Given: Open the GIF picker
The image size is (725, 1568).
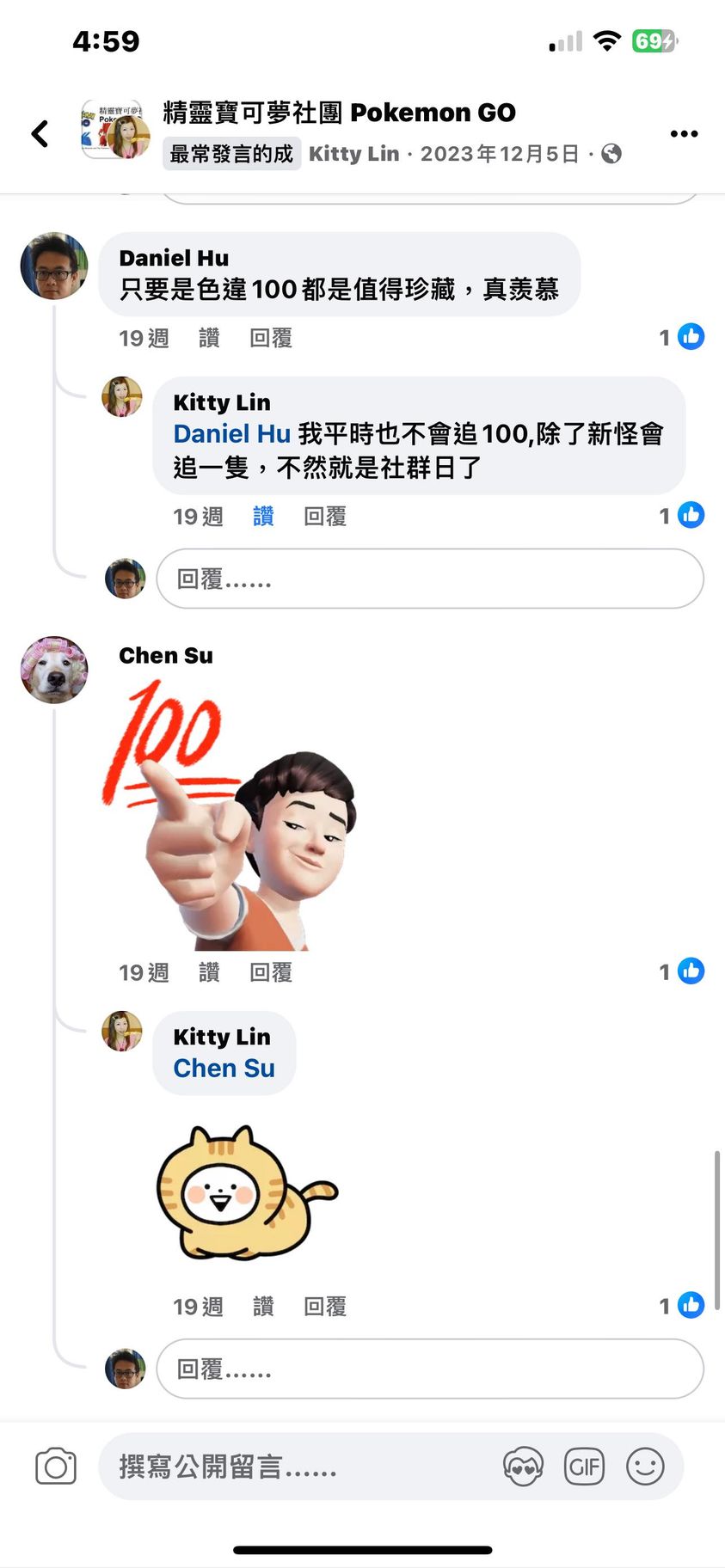Looking at the screenshot, I should [584, 1467].
